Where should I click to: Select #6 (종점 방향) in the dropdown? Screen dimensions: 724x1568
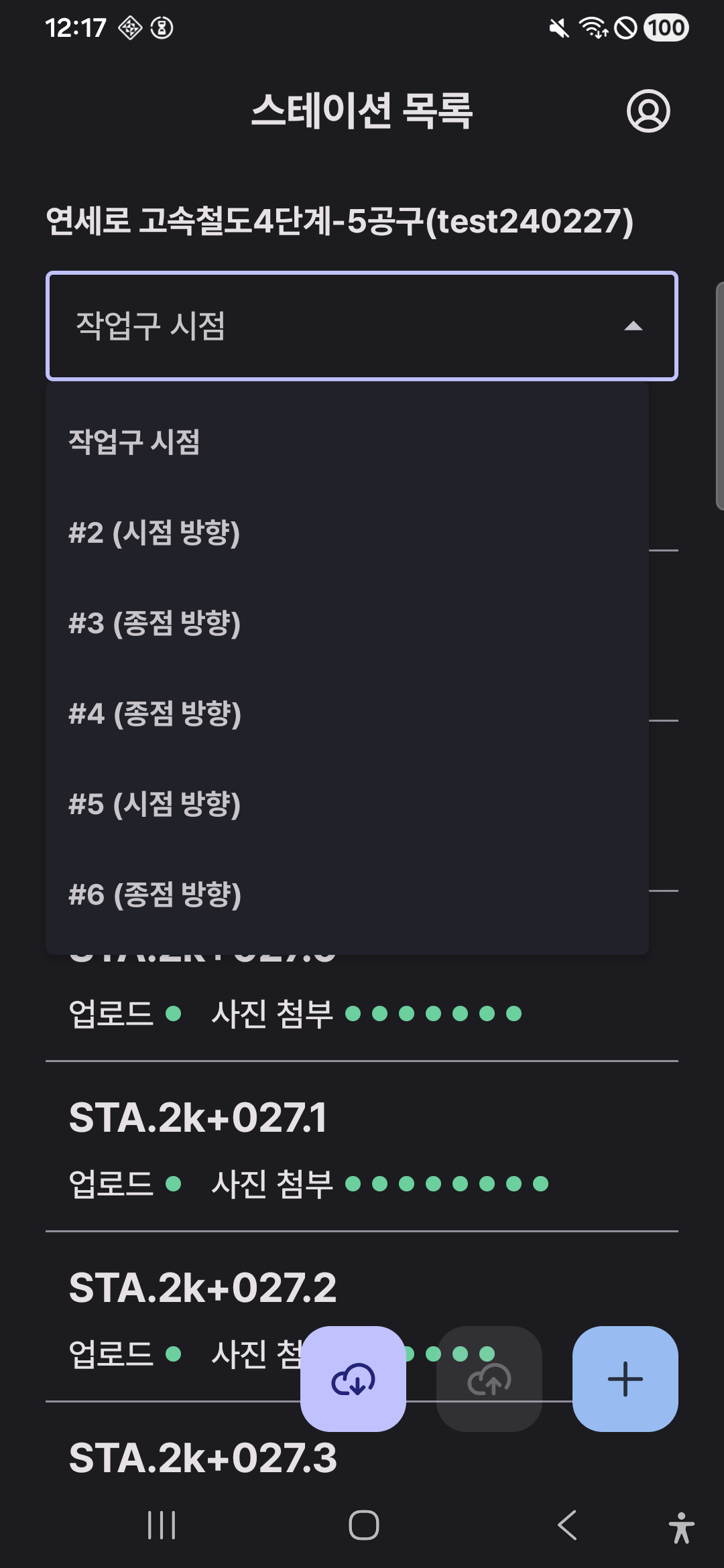155,895
